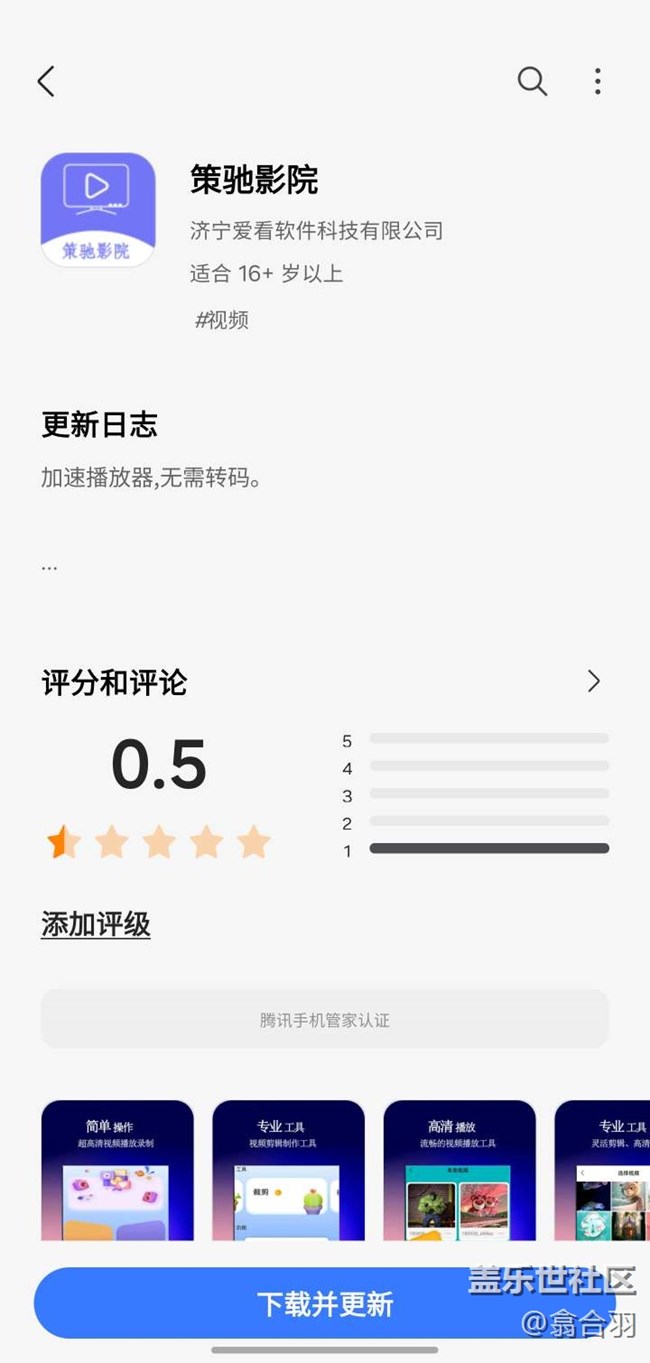This screenshot has height=1363, width=650.
Task: Expand the 更新日志 with the ellipsis
Action: pyautogui.click(x=50, y=566)
